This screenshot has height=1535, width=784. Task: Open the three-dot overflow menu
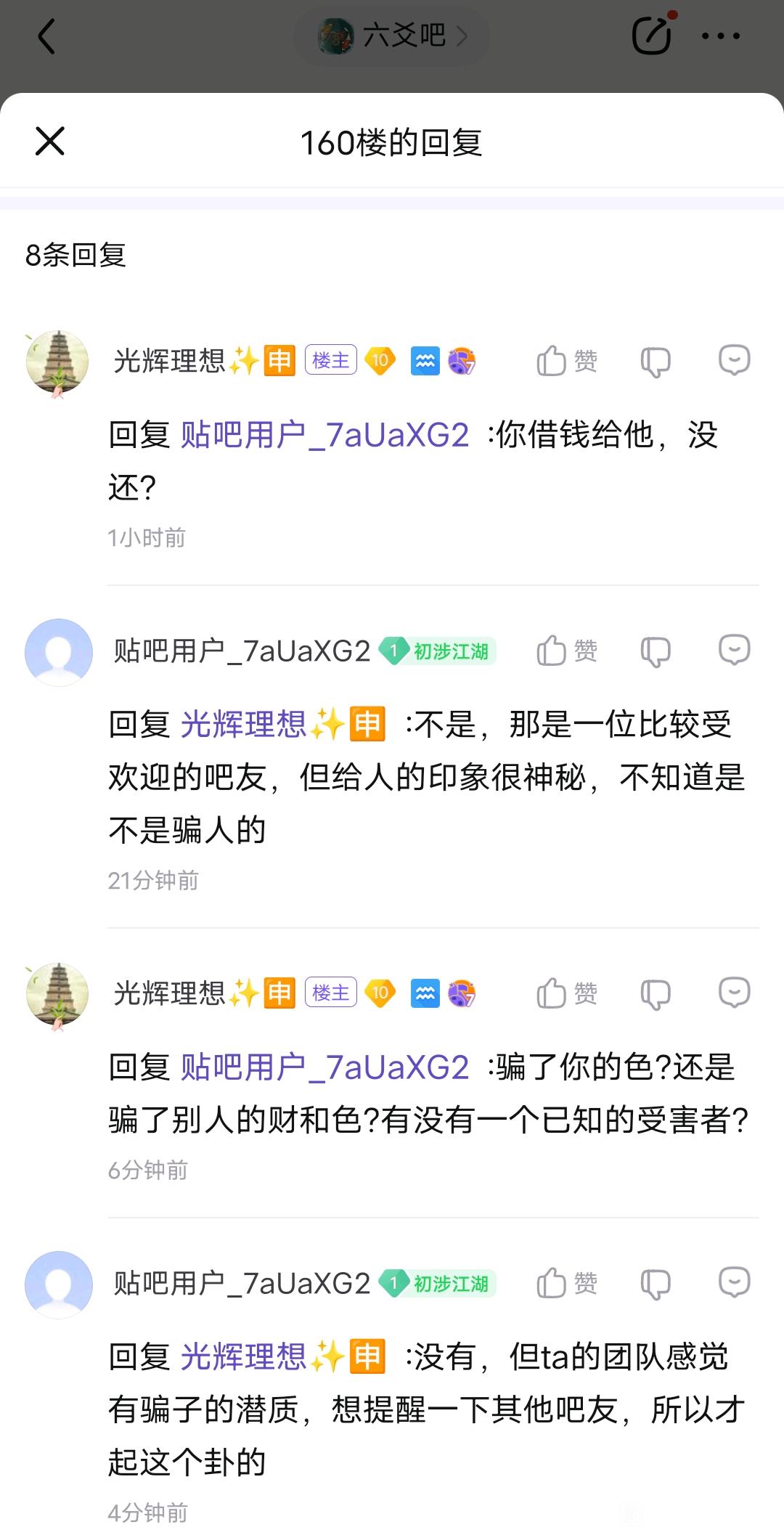[x=720, y=36]
